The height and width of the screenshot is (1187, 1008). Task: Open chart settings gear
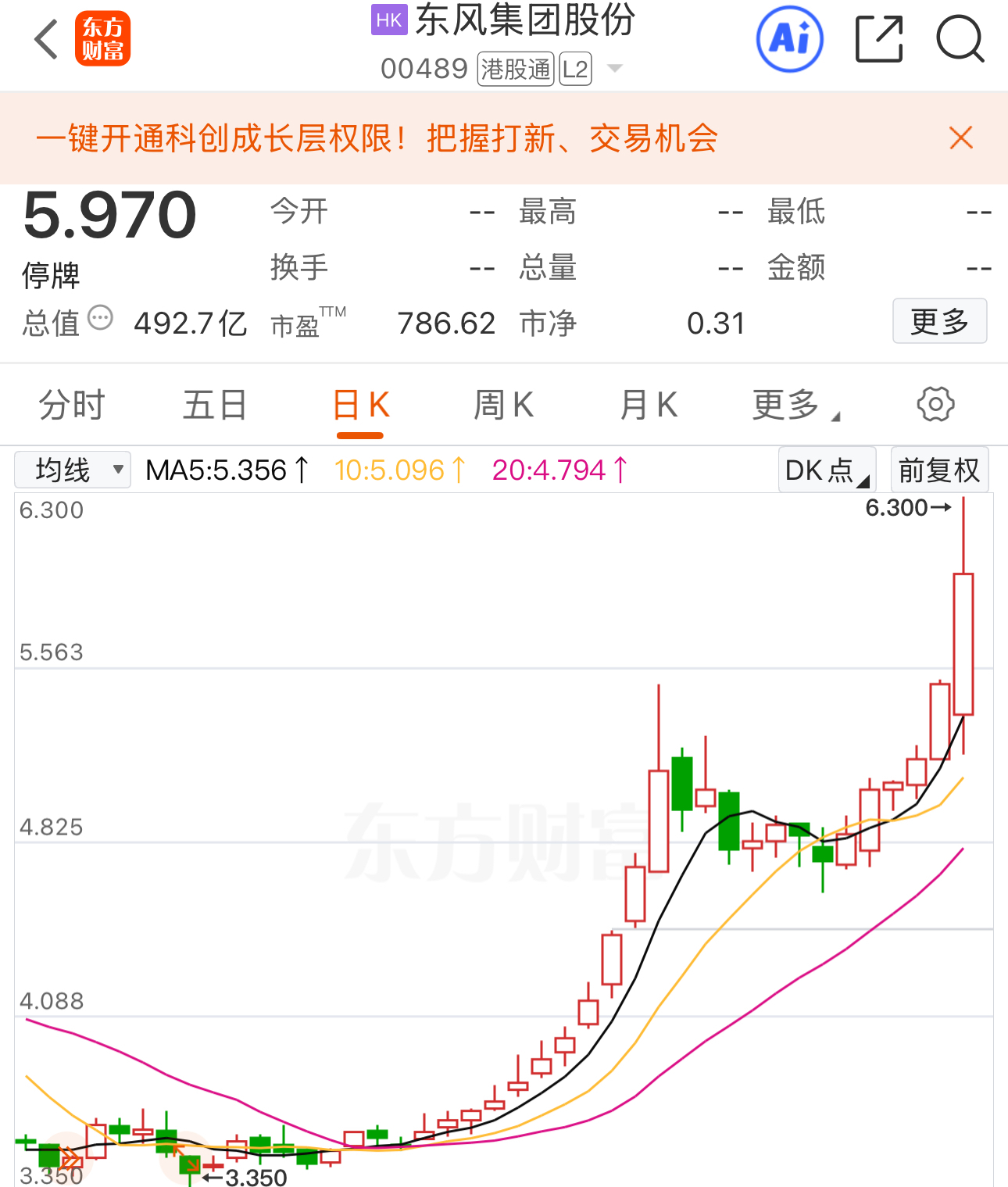coord(935,404)
